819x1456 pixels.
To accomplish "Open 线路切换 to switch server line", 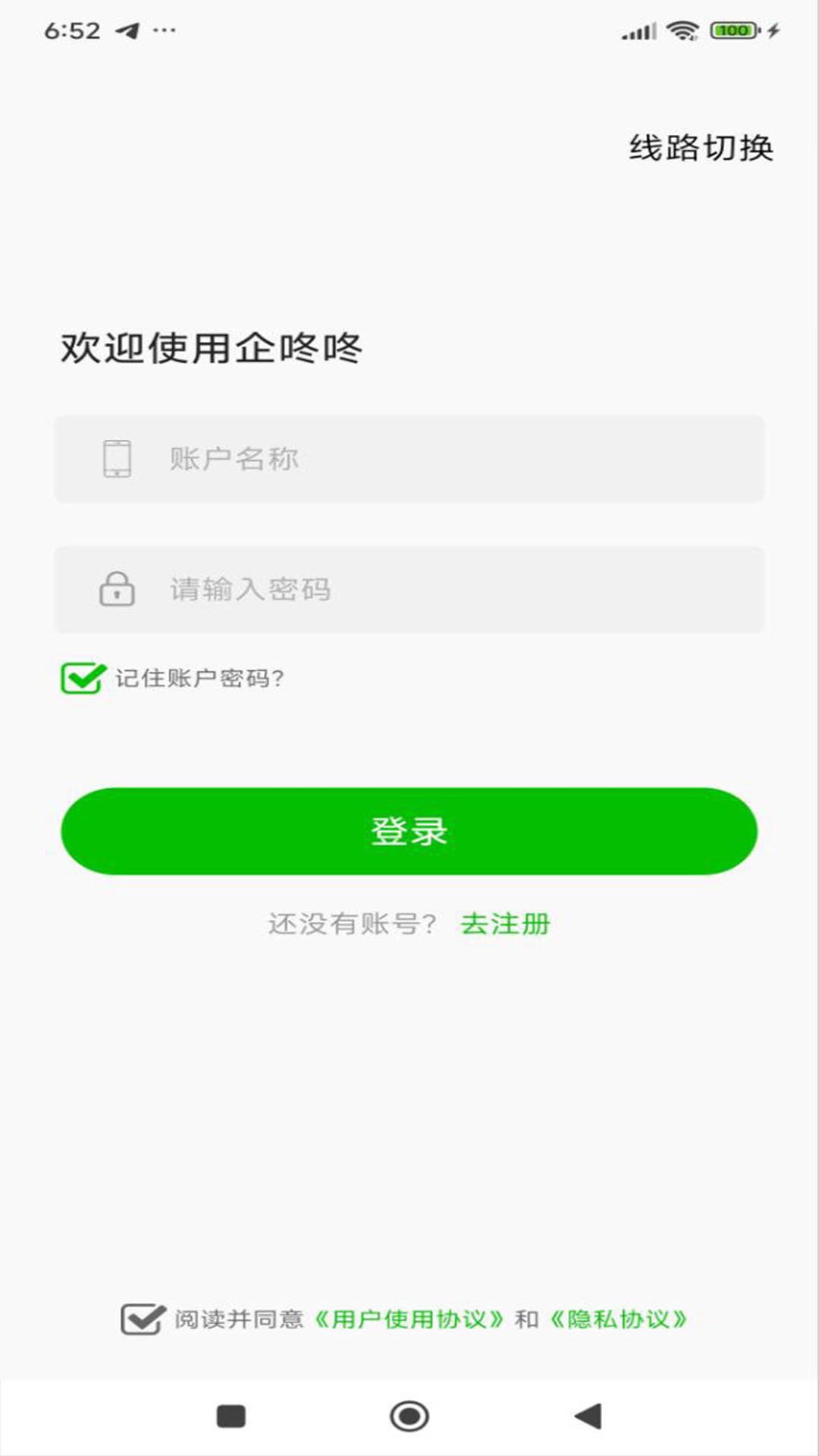I will (x=701, y=149).
